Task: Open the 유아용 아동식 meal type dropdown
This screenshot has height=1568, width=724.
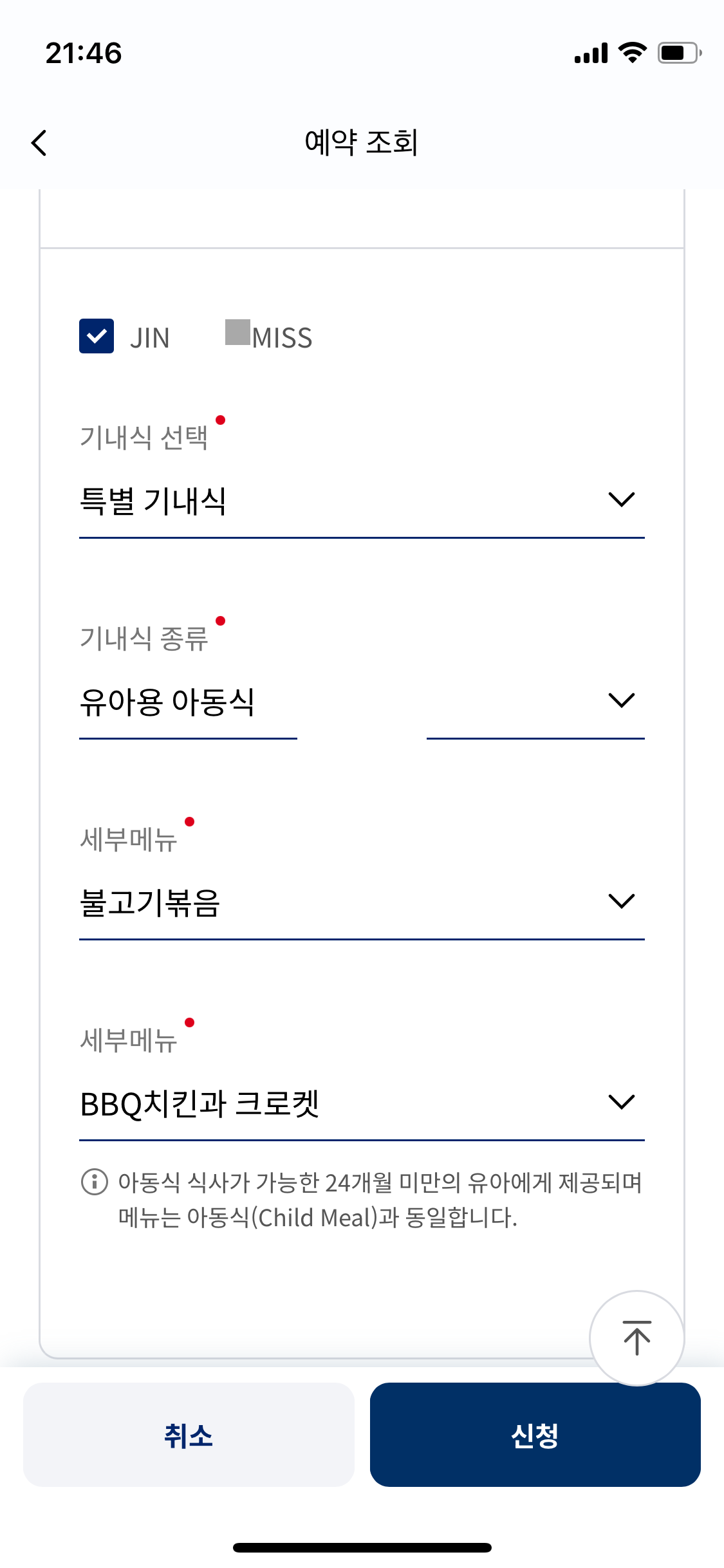Action: [362, 702]
